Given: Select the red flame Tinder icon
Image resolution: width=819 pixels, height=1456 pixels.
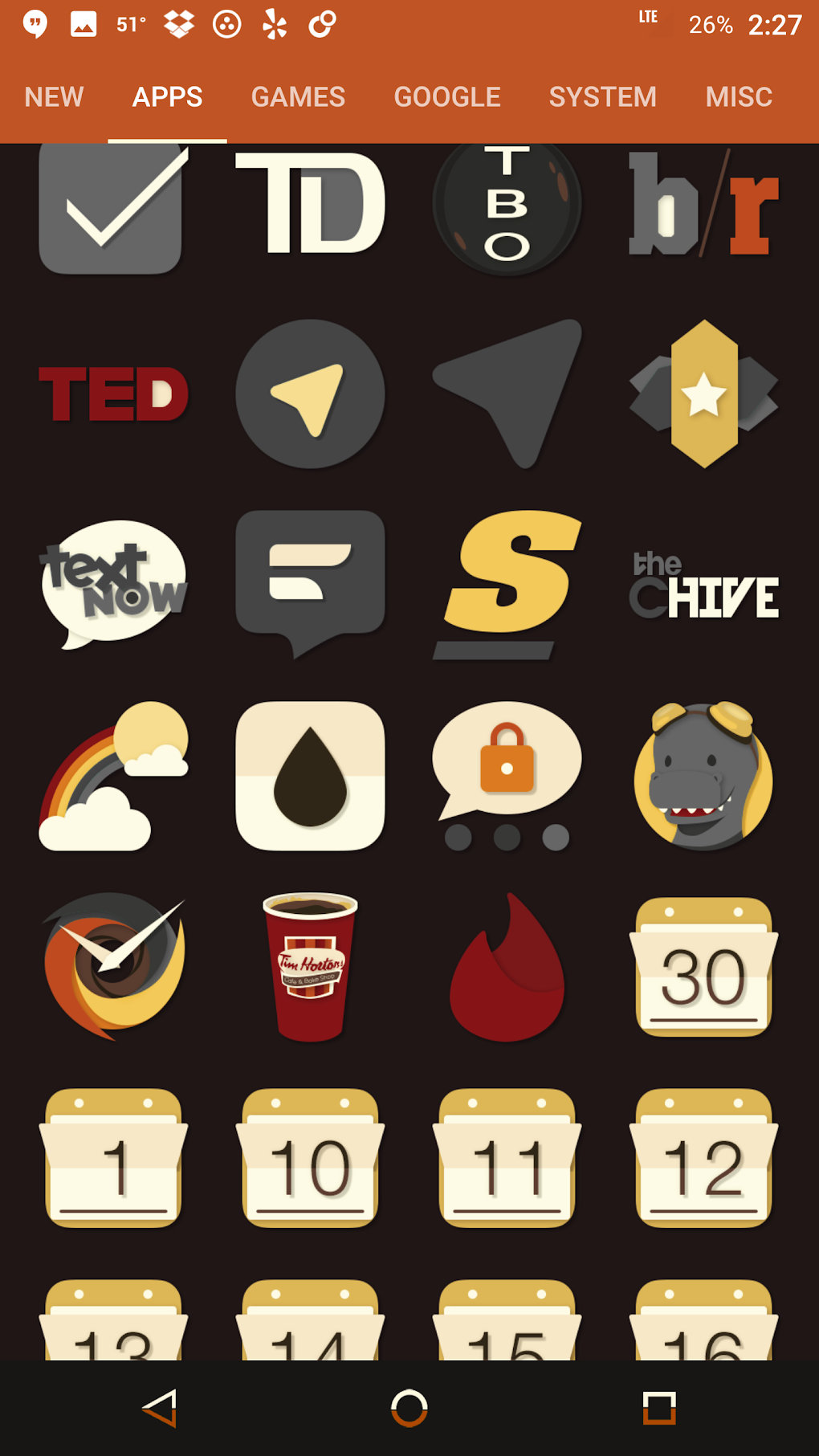Looking at the screenshot, I should pos(507,968).
